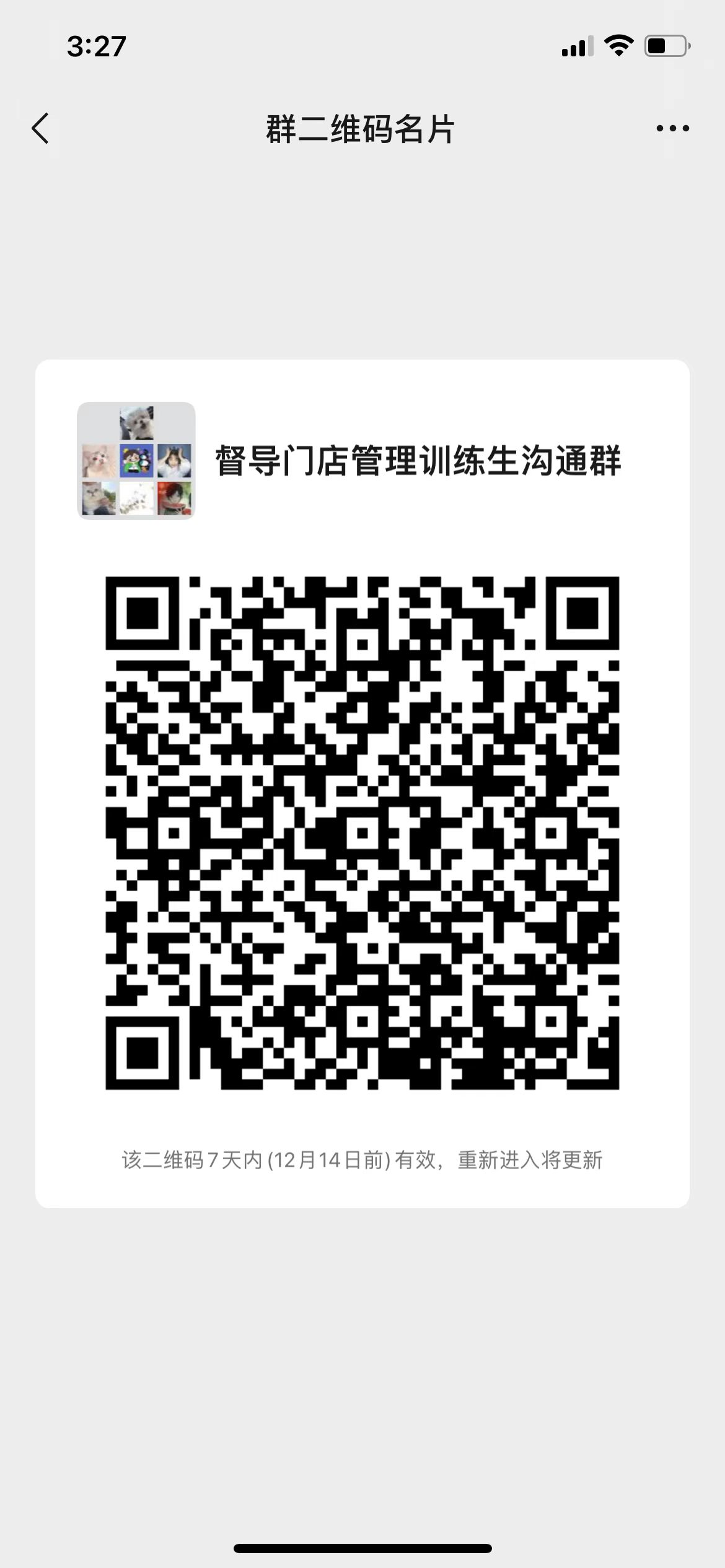Go back from the group QR code page

pos(41,129)
